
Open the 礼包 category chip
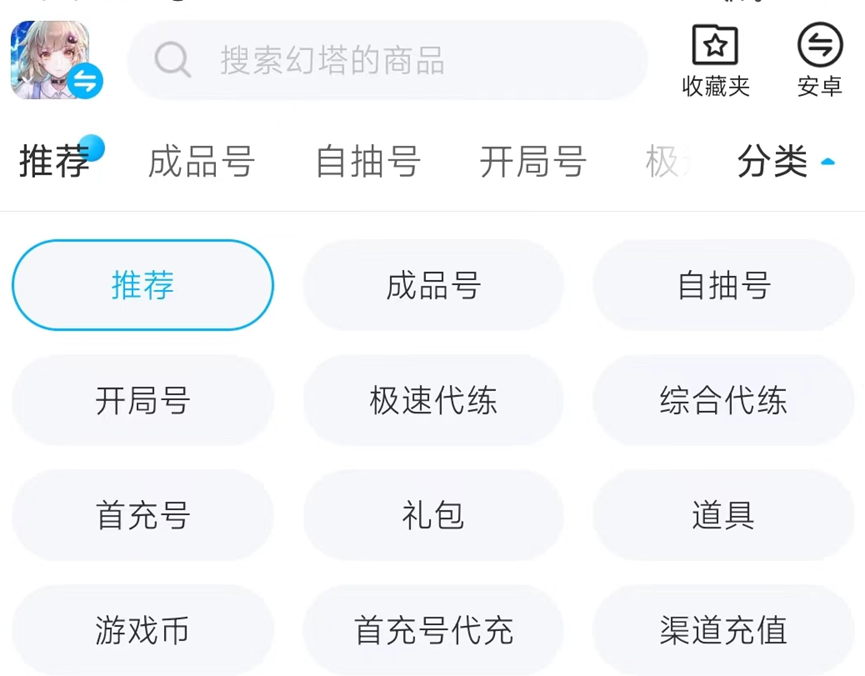(433, 516)
